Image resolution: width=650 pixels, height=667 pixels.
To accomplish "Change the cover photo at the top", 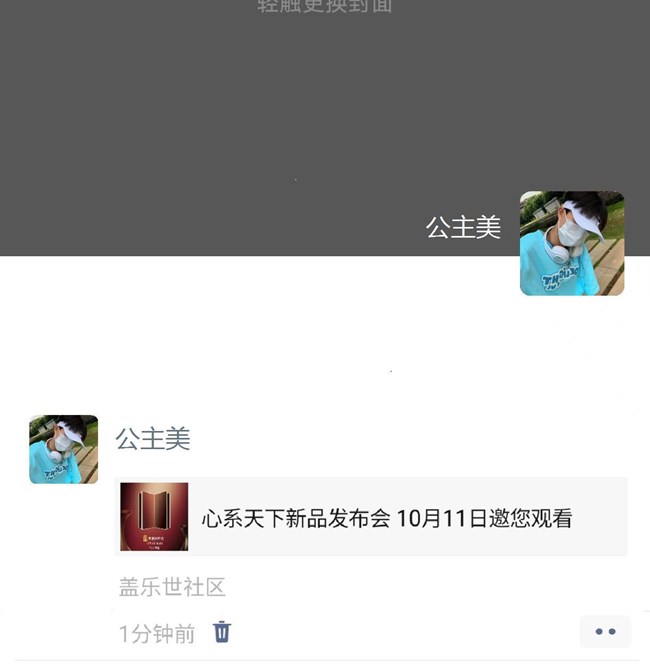I will 325,100.
